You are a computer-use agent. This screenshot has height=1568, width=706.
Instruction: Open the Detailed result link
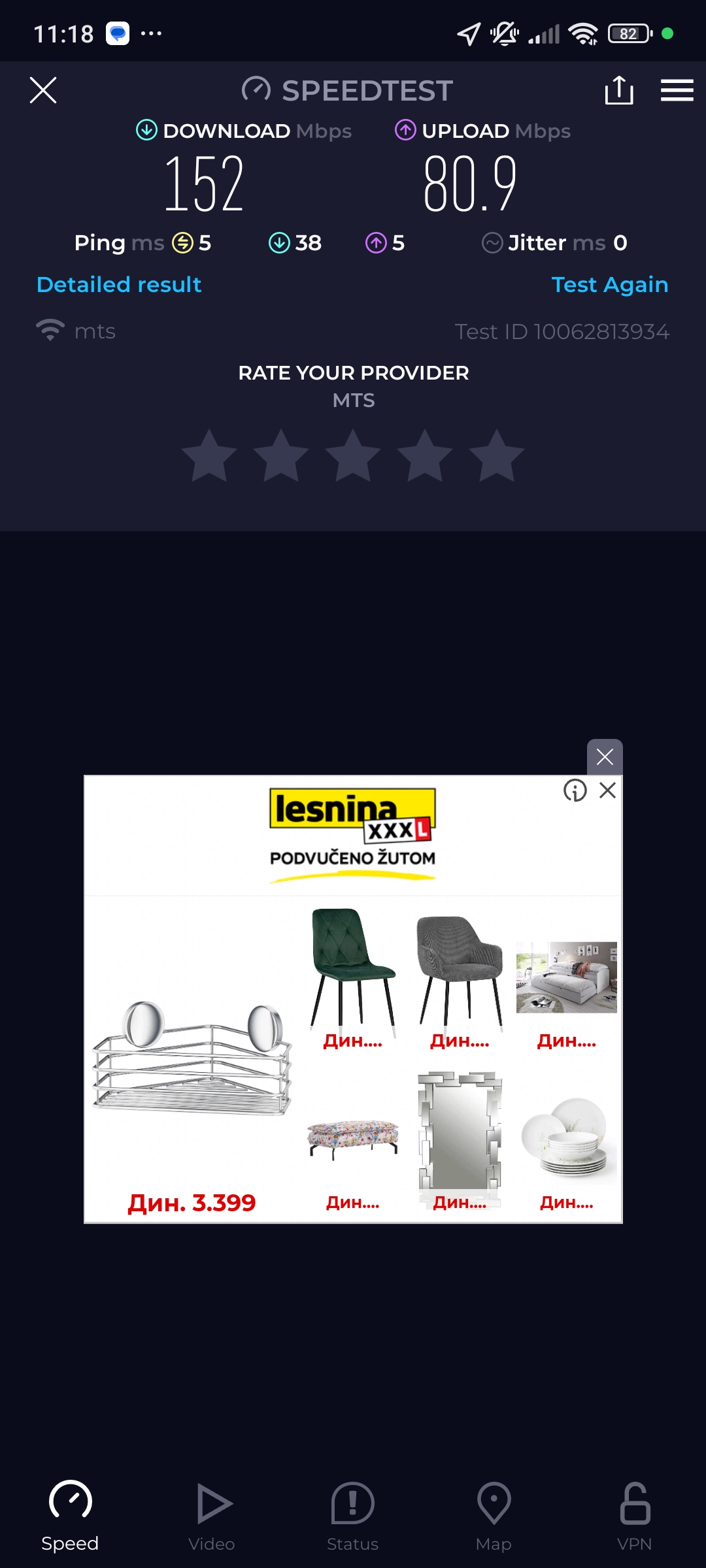[119, 285]
